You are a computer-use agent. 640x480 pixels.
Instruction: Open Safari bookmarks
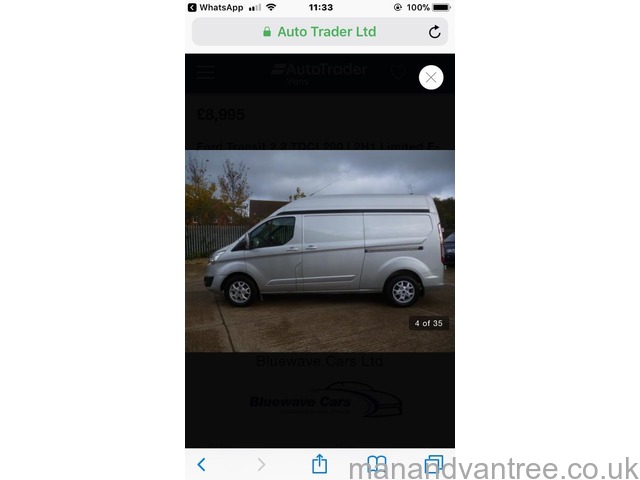point(376,464)
